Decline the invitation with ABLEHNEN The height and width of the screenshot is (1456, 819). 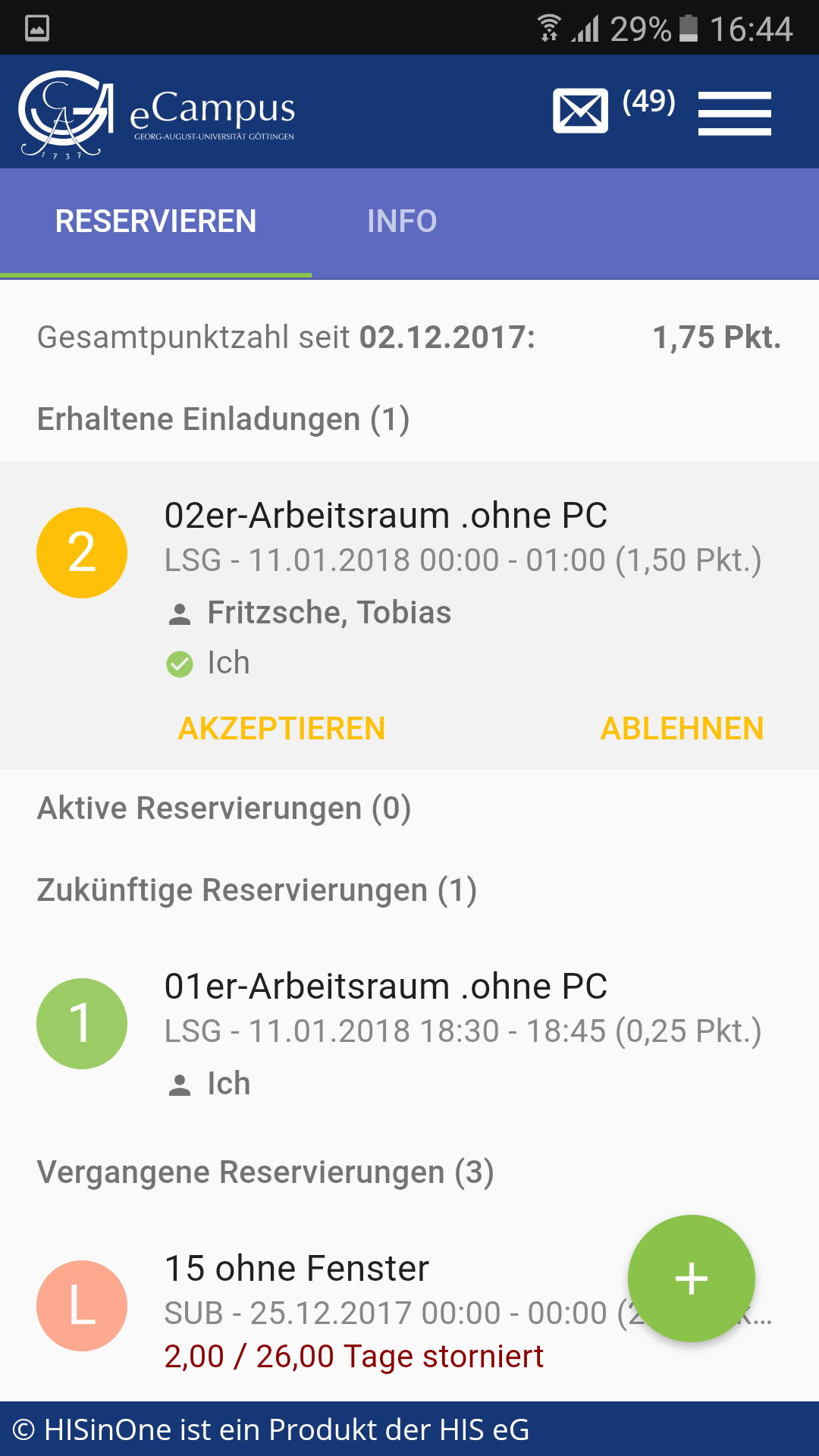coord(682,728)
